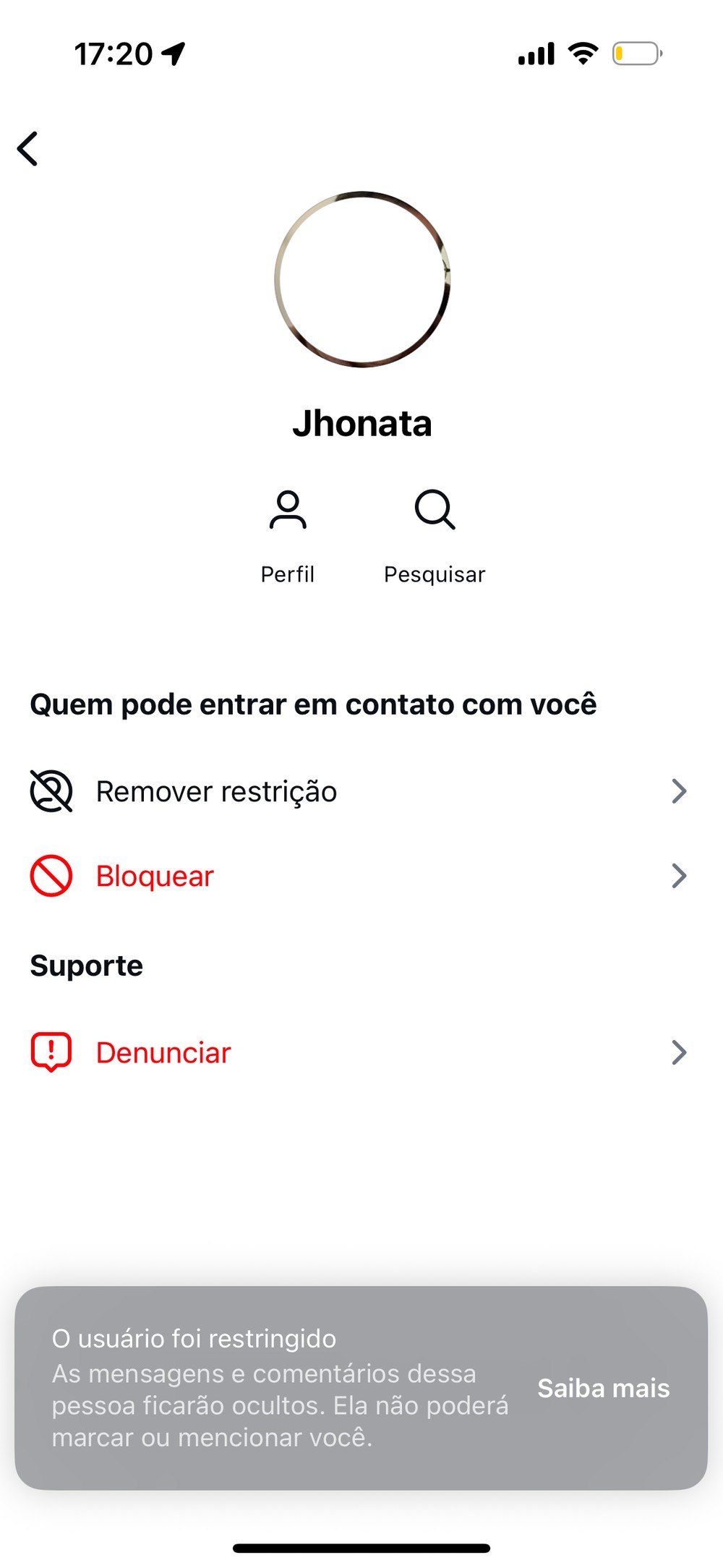Tap Saiba mais in the notification
Image resolution: width=723 pixels, height=1568 pixels.
[603, 1388]
